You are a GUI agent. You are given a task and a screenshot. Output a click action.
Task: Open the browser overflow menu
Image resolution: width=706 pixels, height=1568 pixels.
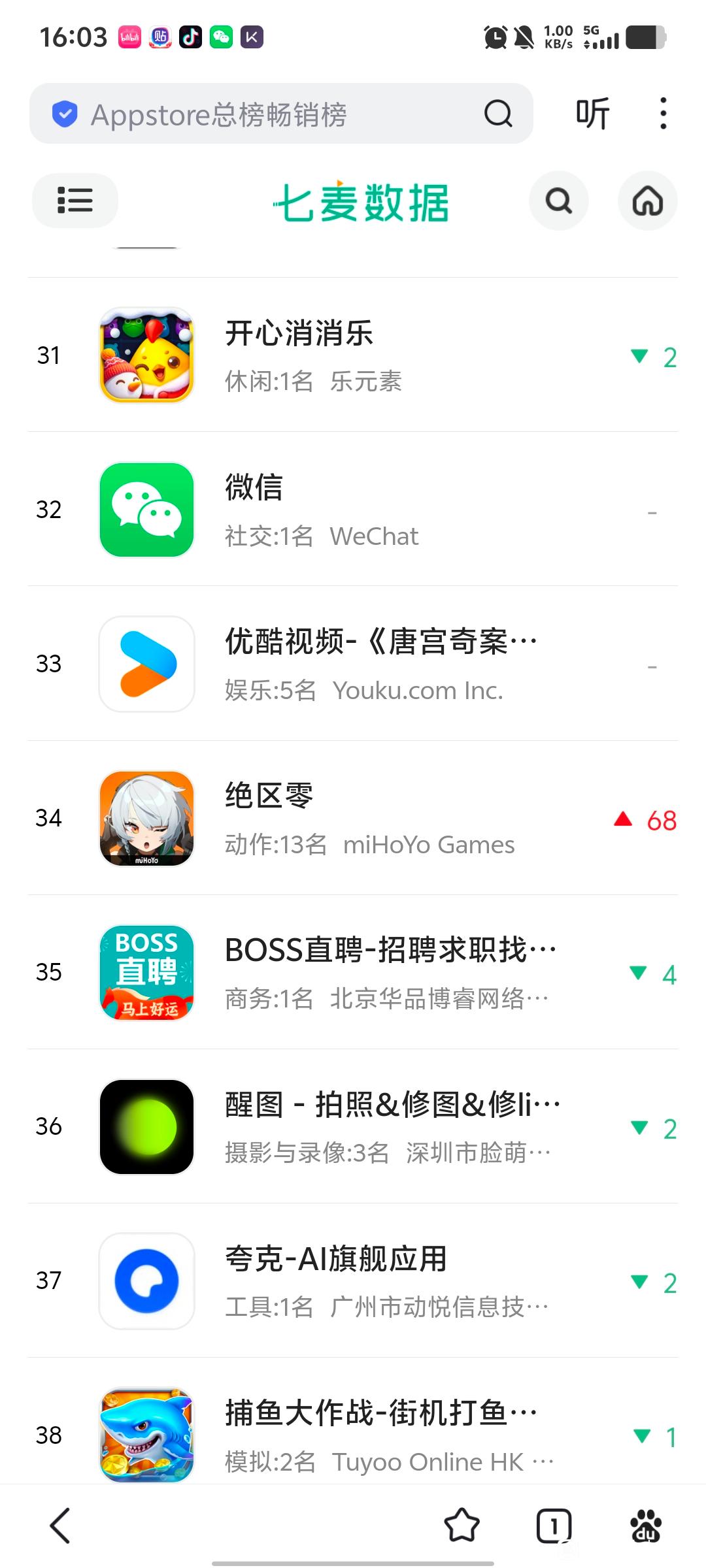pyautogui.click(x=664, y=114)
